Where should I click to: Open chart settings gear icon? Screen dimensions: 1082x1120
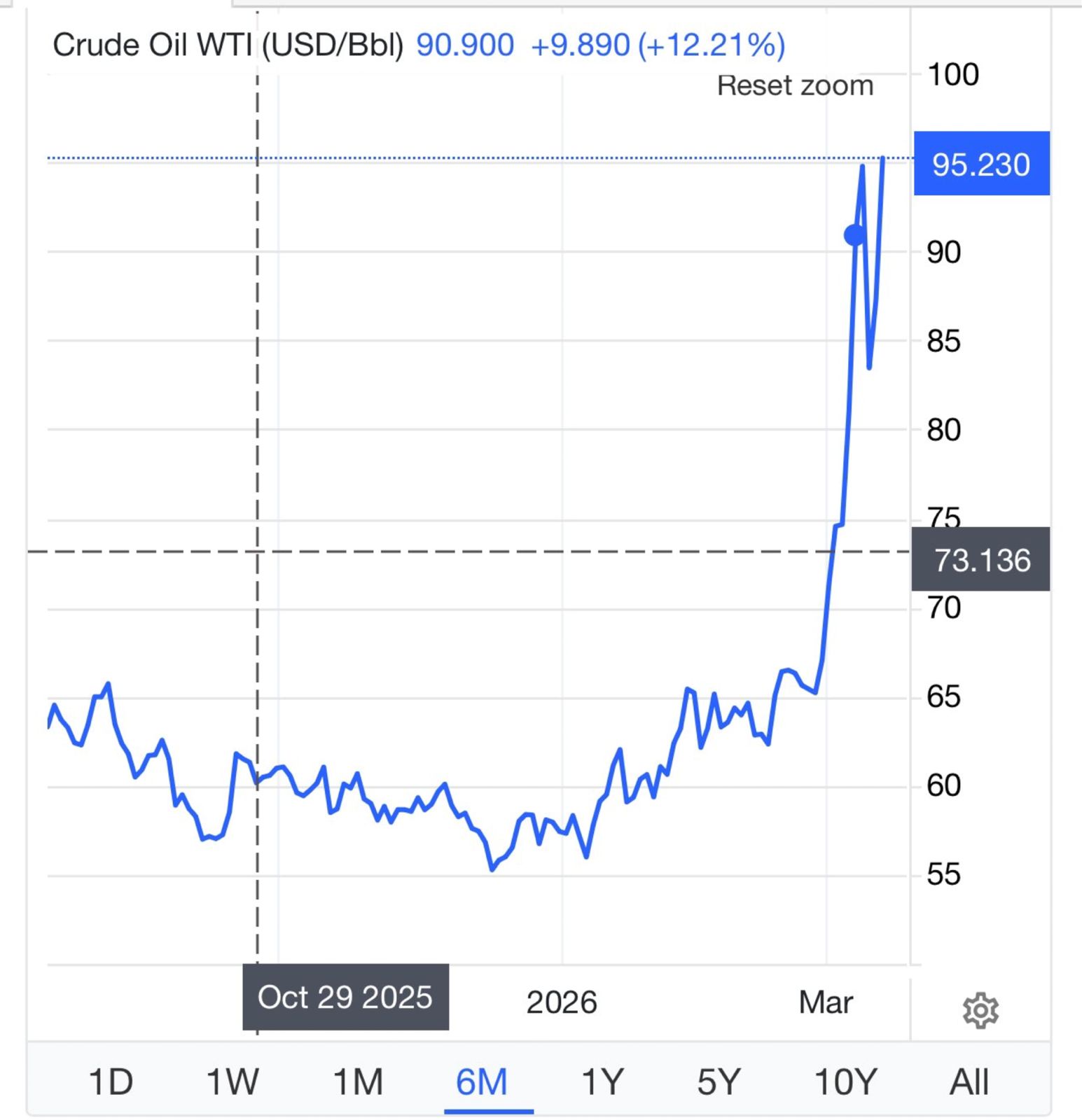point(980,1010)
